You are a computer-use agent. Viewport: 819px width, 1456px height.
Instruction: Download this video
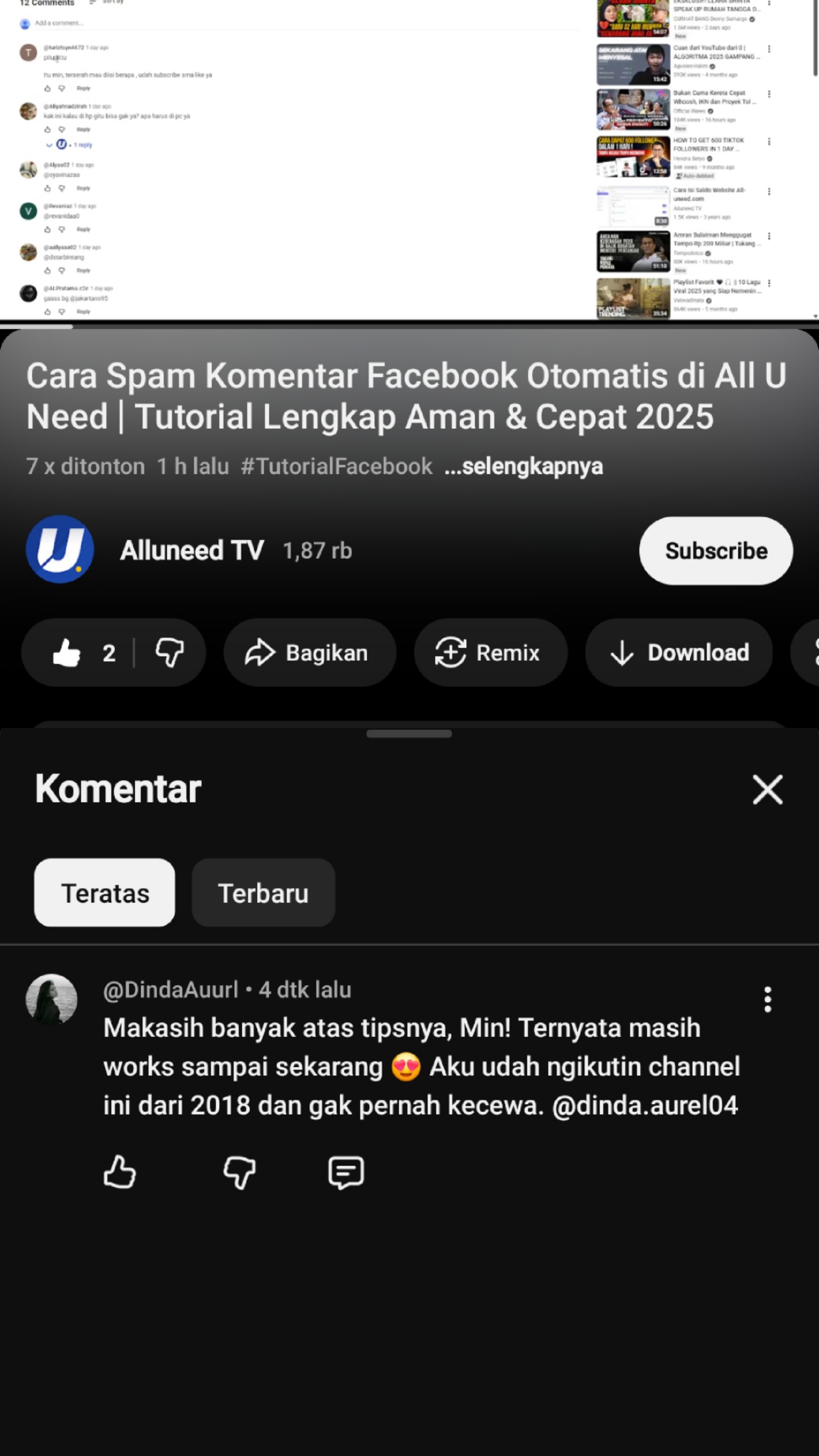[x=679, y=653]
